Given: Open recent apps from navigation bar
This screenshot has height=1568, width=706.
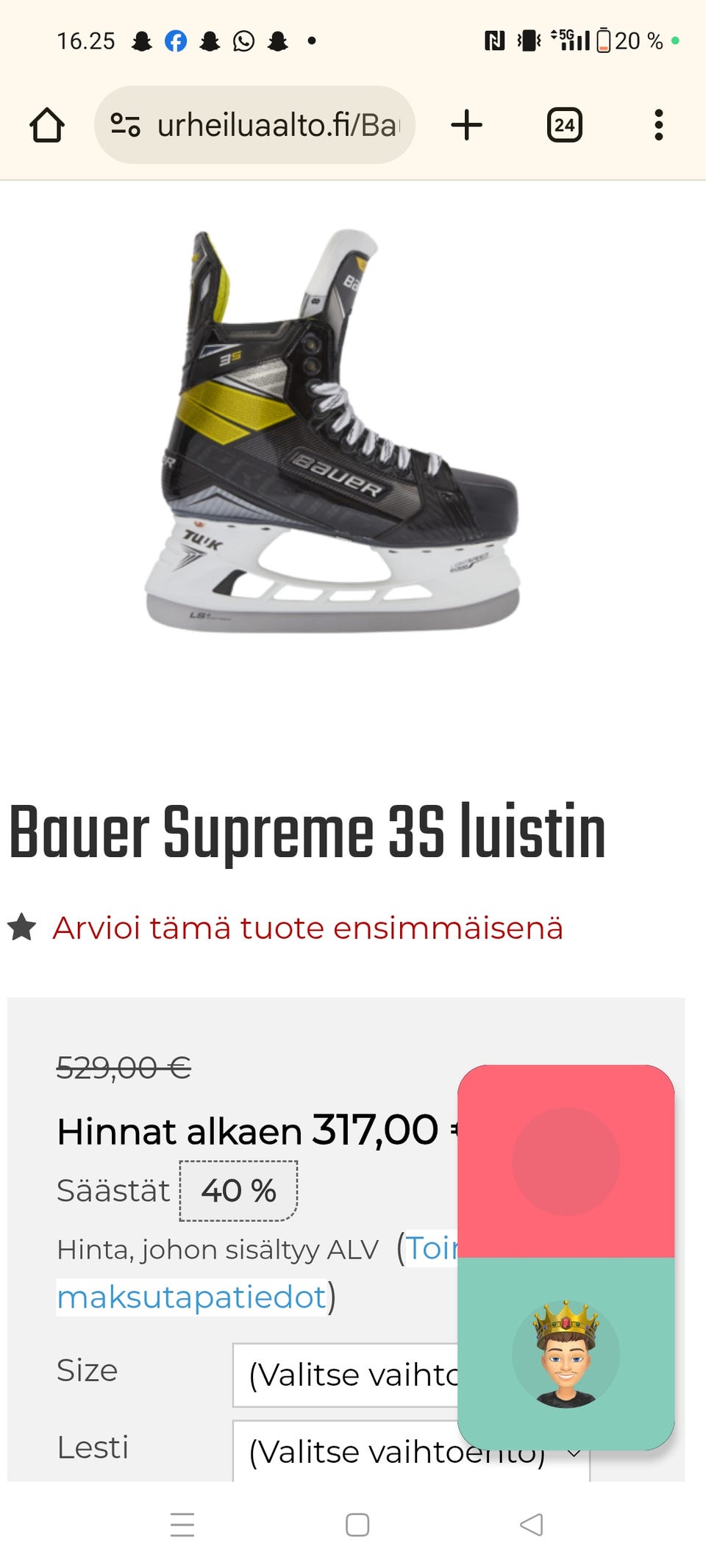Looking at the screenshot, I should 182,1525.
